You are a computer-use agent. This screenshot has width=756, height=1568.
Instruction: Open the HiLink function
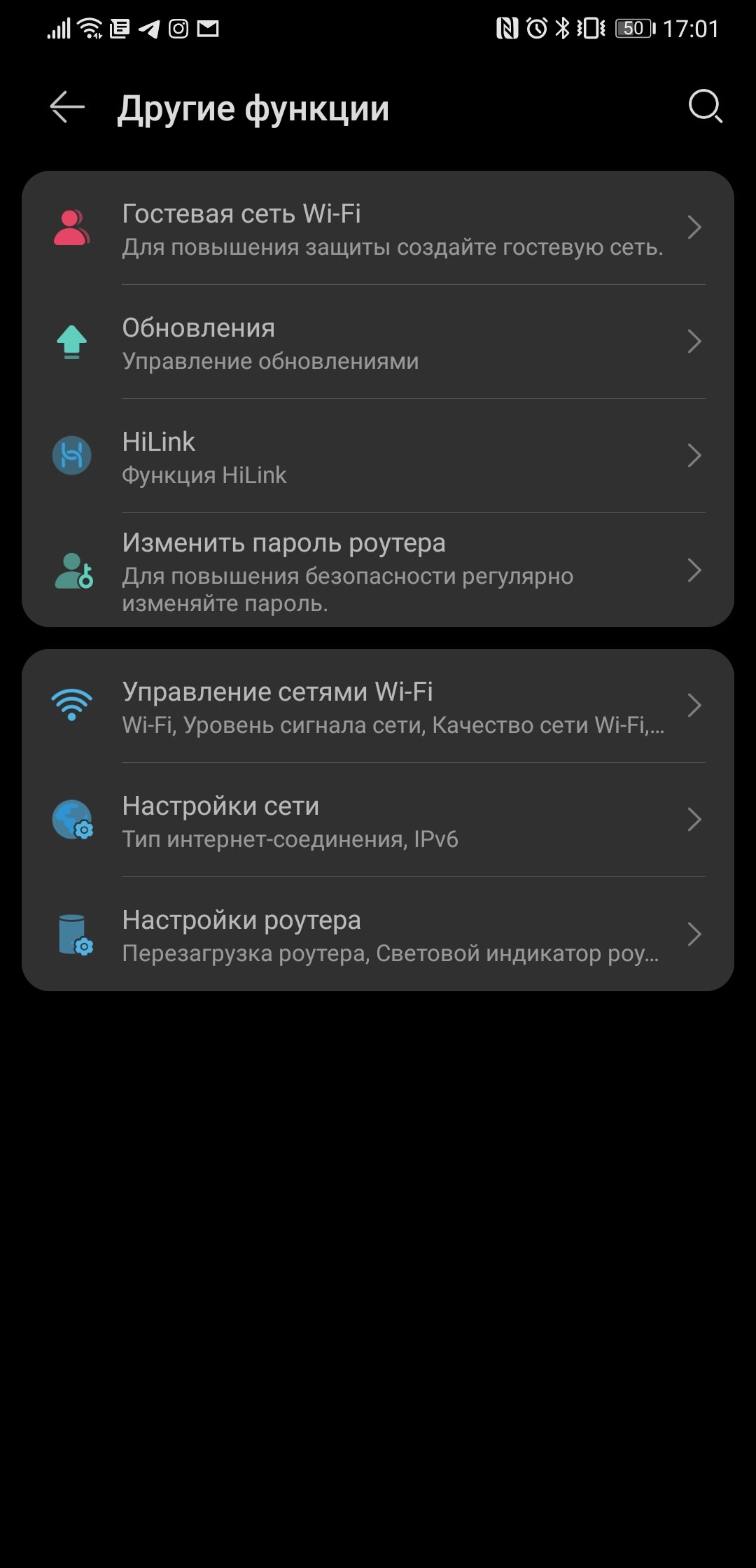coord(378,456)
